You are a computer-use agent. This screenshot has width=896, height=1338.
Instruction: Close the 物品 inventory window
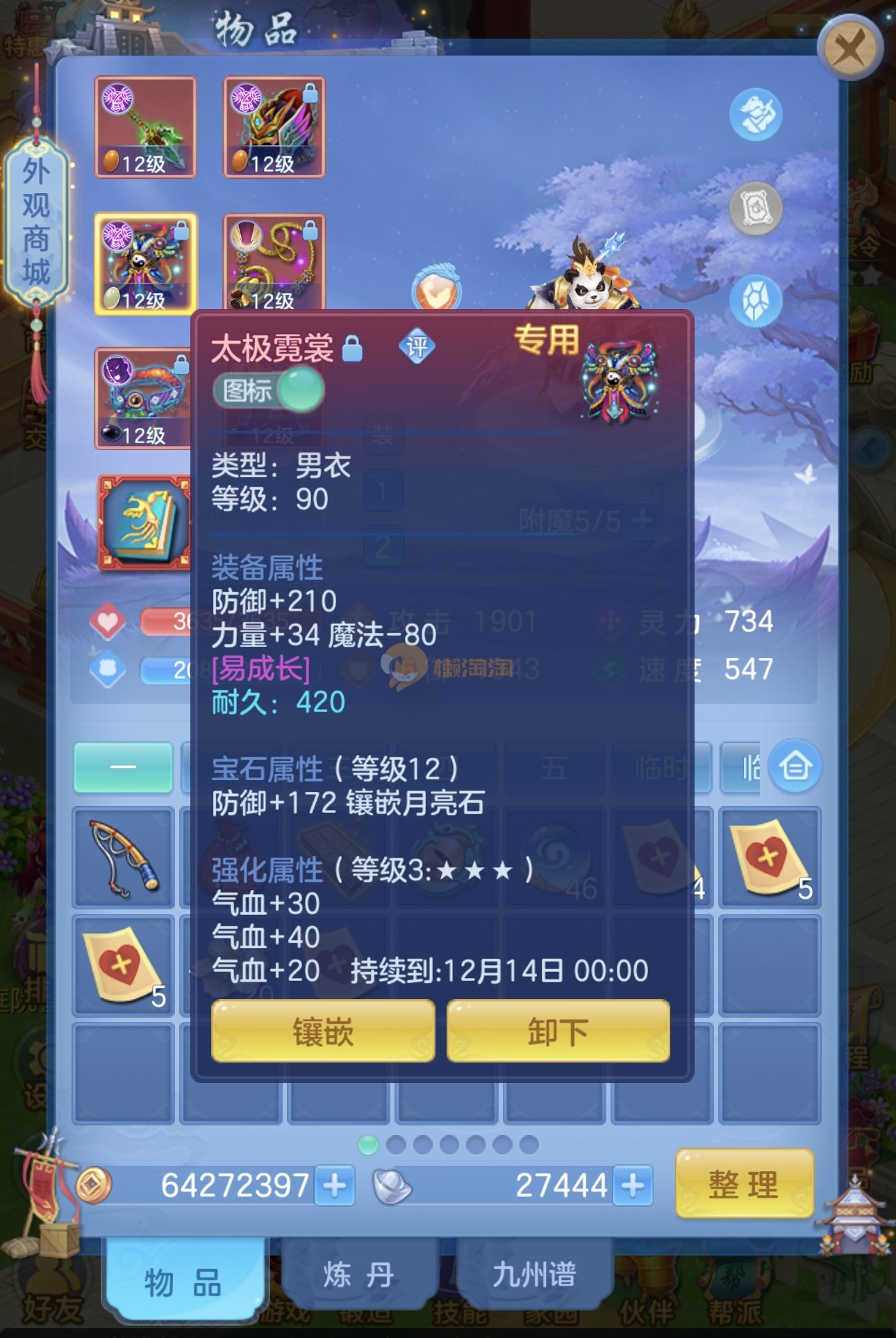[849, 49]
